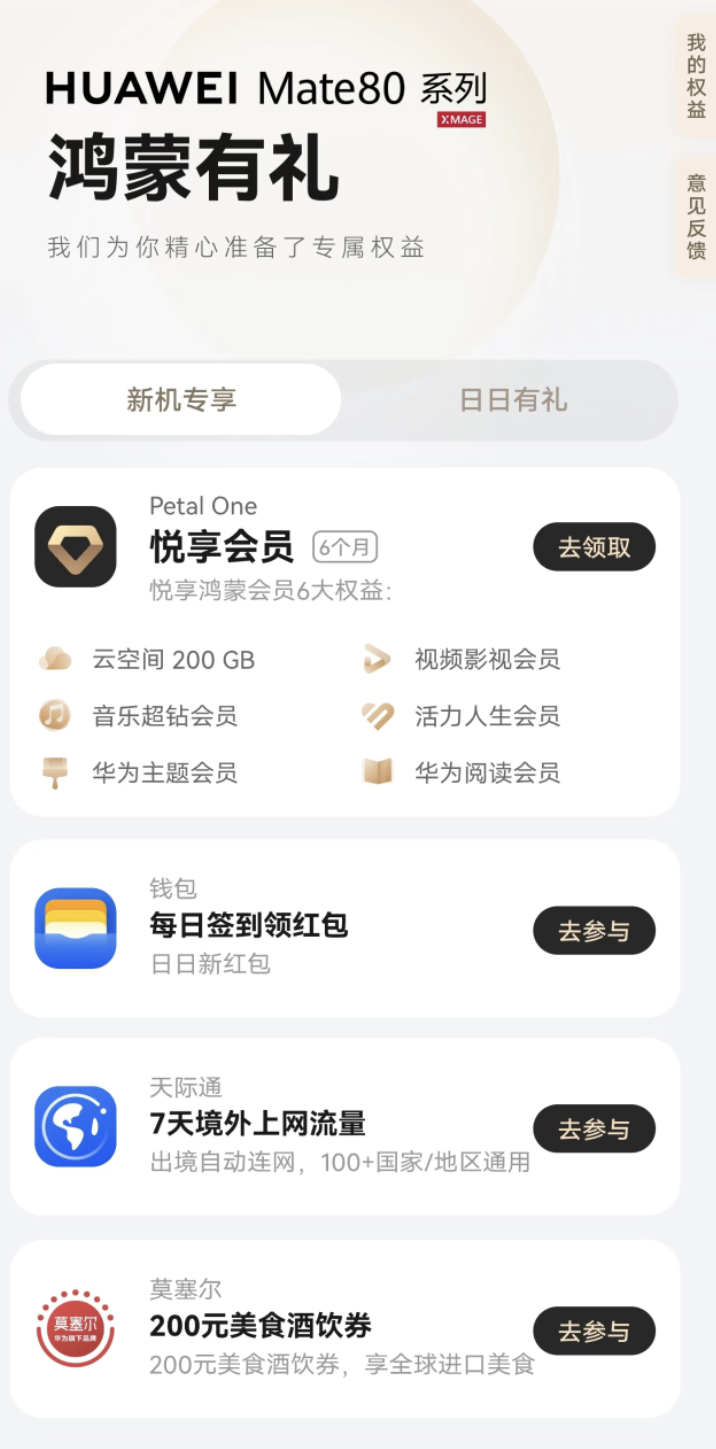Tap 去参与 for 200元美食酒饮券
Screen dimensions: 716x1449
[594, 1331]
